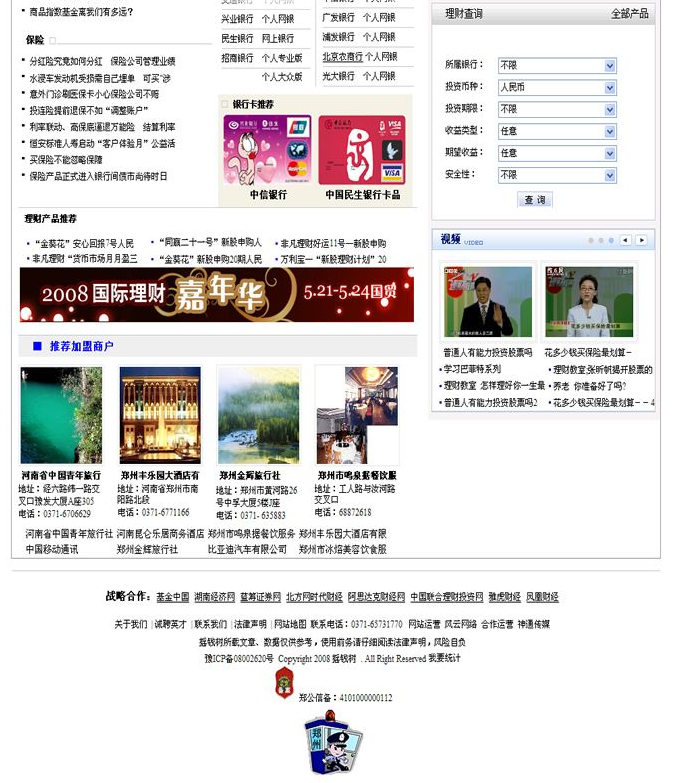Play the video 普通人有能力投资股票吗

click(487, 302)
